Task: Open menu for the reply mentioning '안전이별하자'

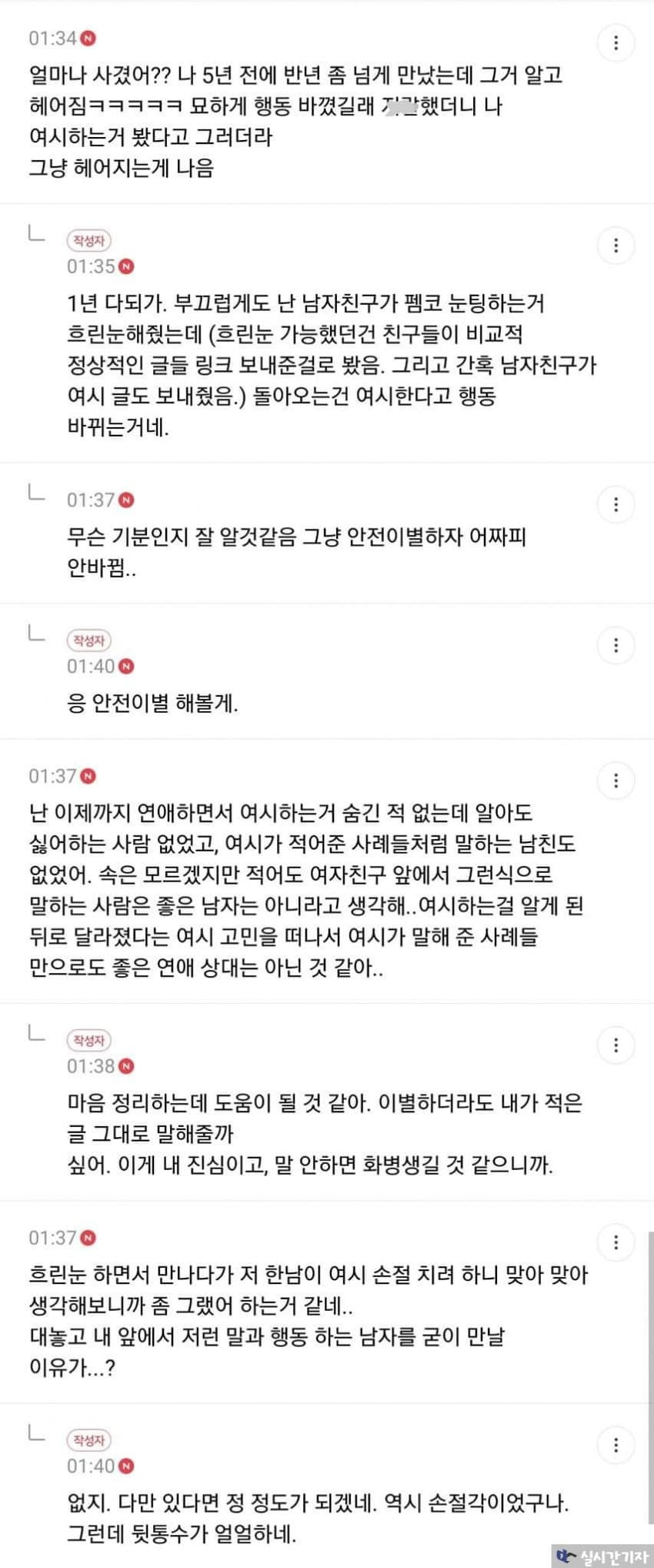Action: coord(616,505)
